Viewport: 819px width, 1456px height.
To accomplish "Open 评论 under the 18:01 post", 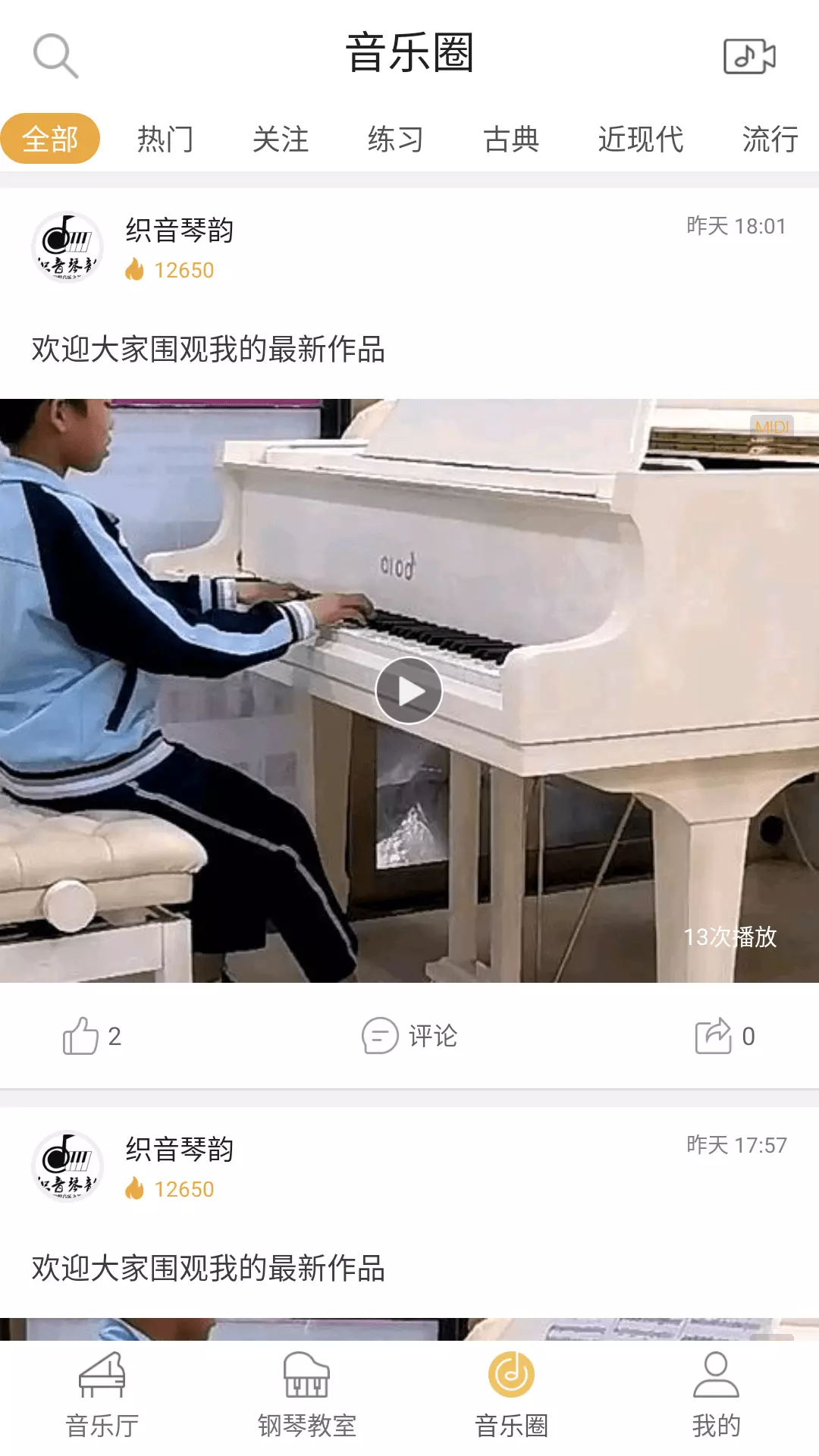I will [409, 1036].
